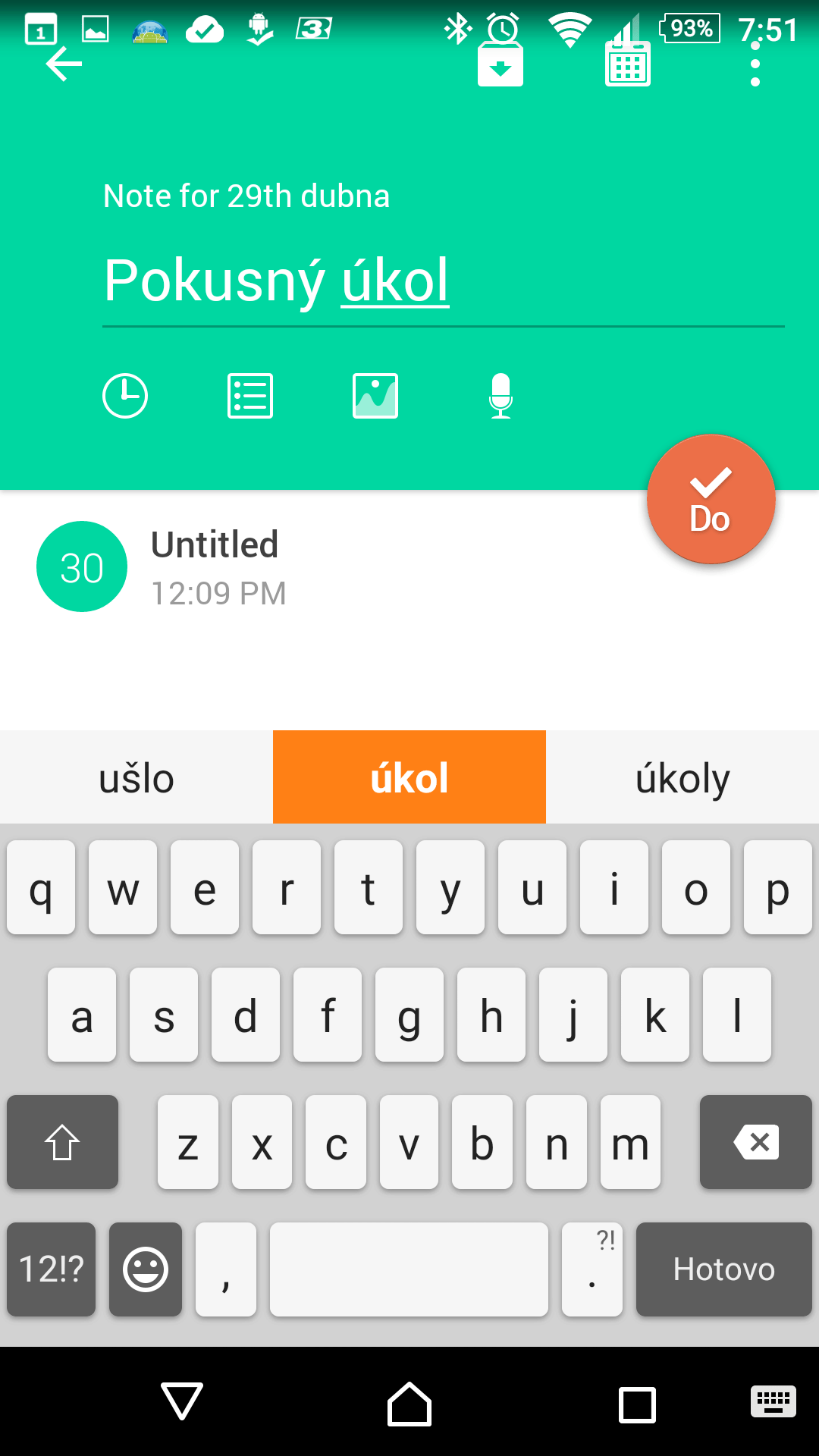Tap the note title field "Pokusný úkol"

444,281
